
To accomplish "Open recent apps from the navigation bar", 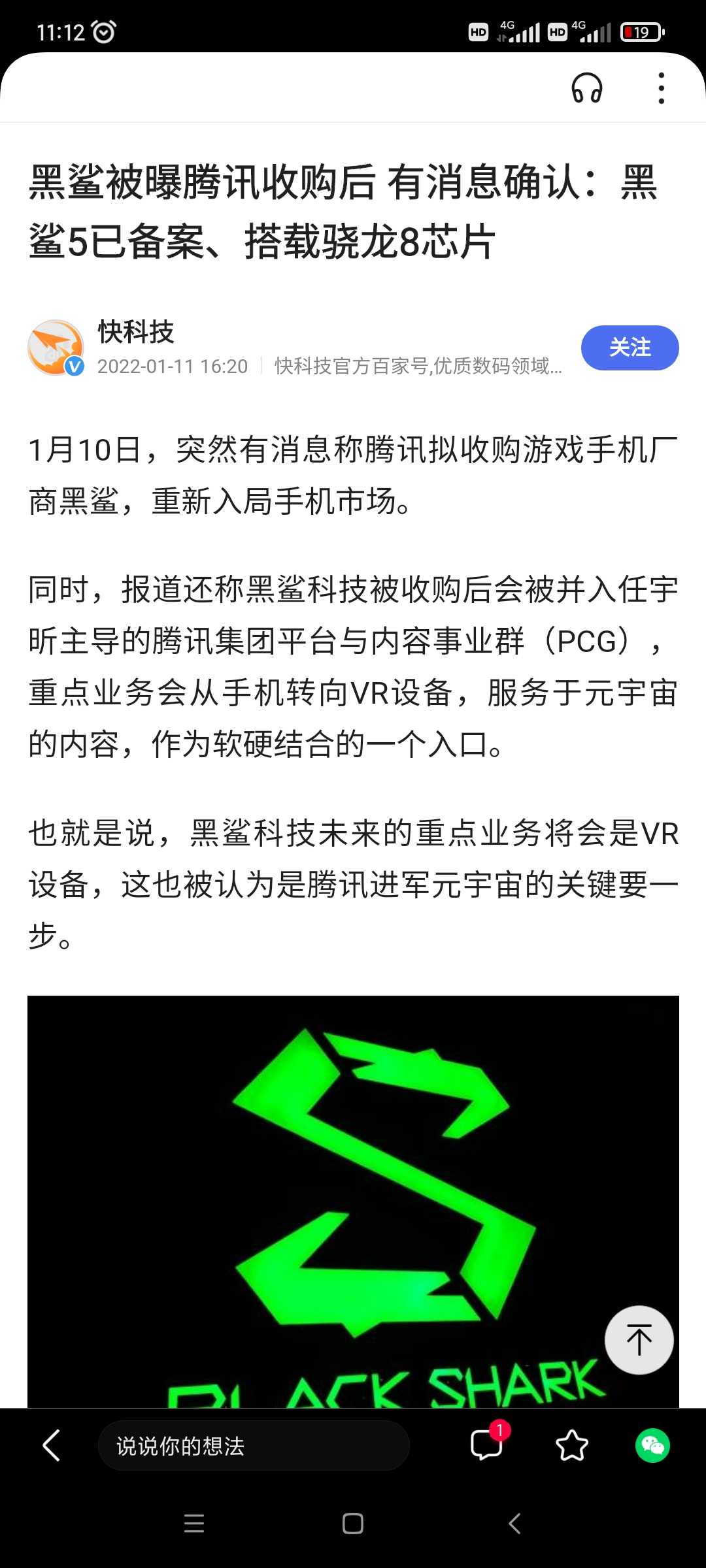I will pyautogui.click(x=194, y=1524).
